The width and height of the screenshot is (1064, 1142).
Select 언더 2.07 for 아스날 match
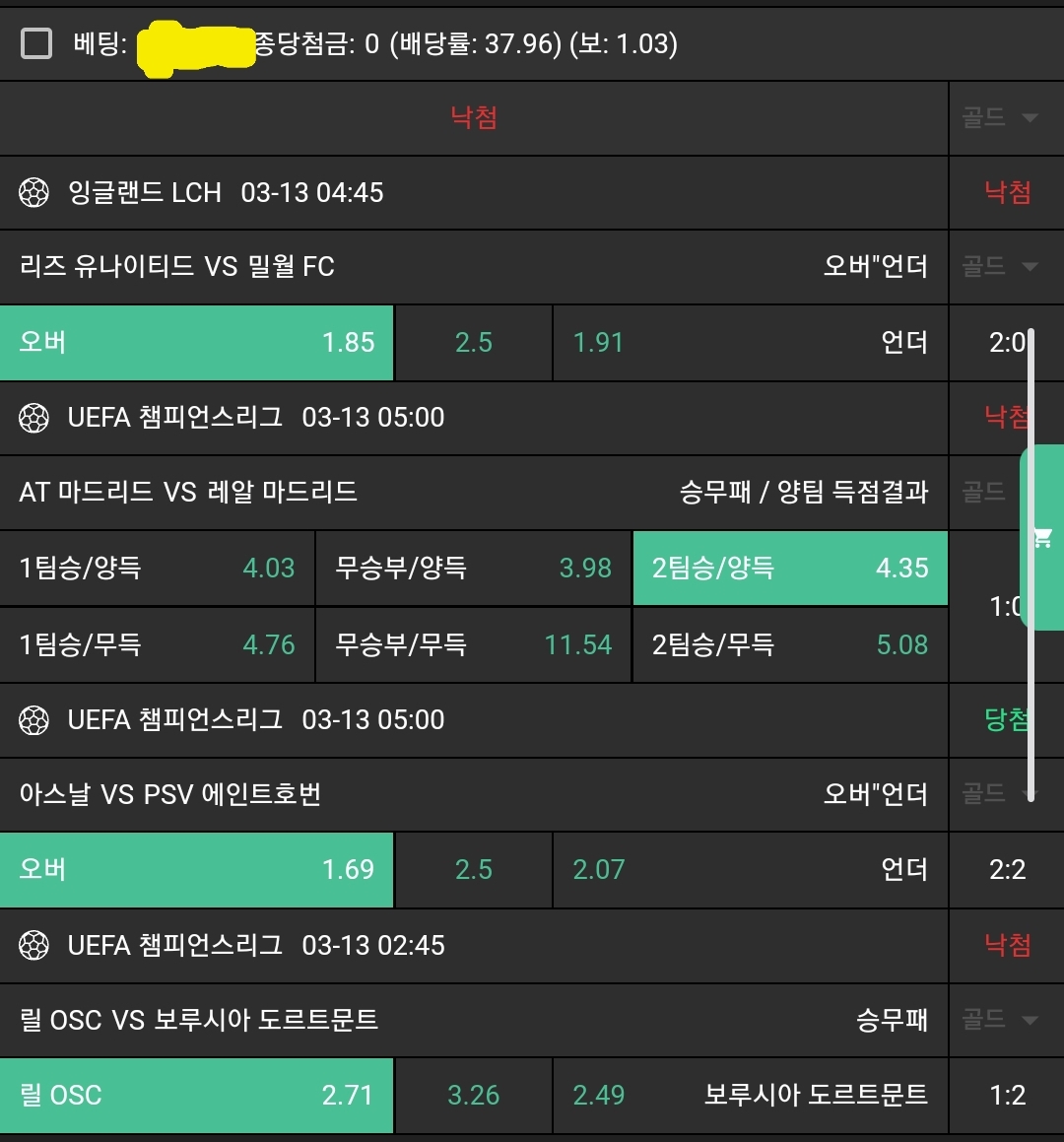tap(750, 870)
